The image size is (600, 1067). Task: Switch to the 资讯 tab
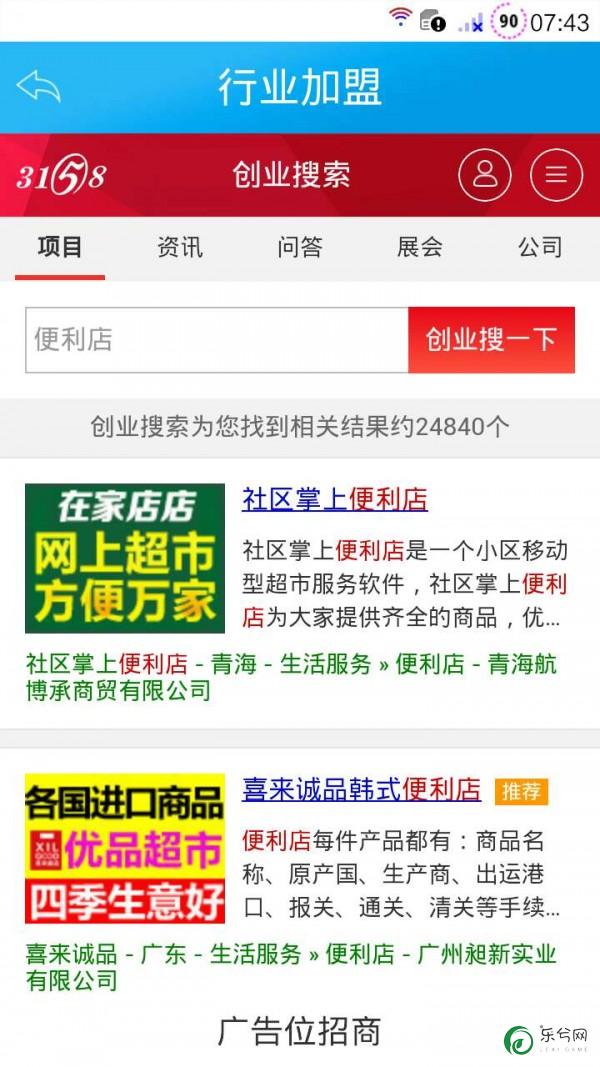tap(180, 247)
